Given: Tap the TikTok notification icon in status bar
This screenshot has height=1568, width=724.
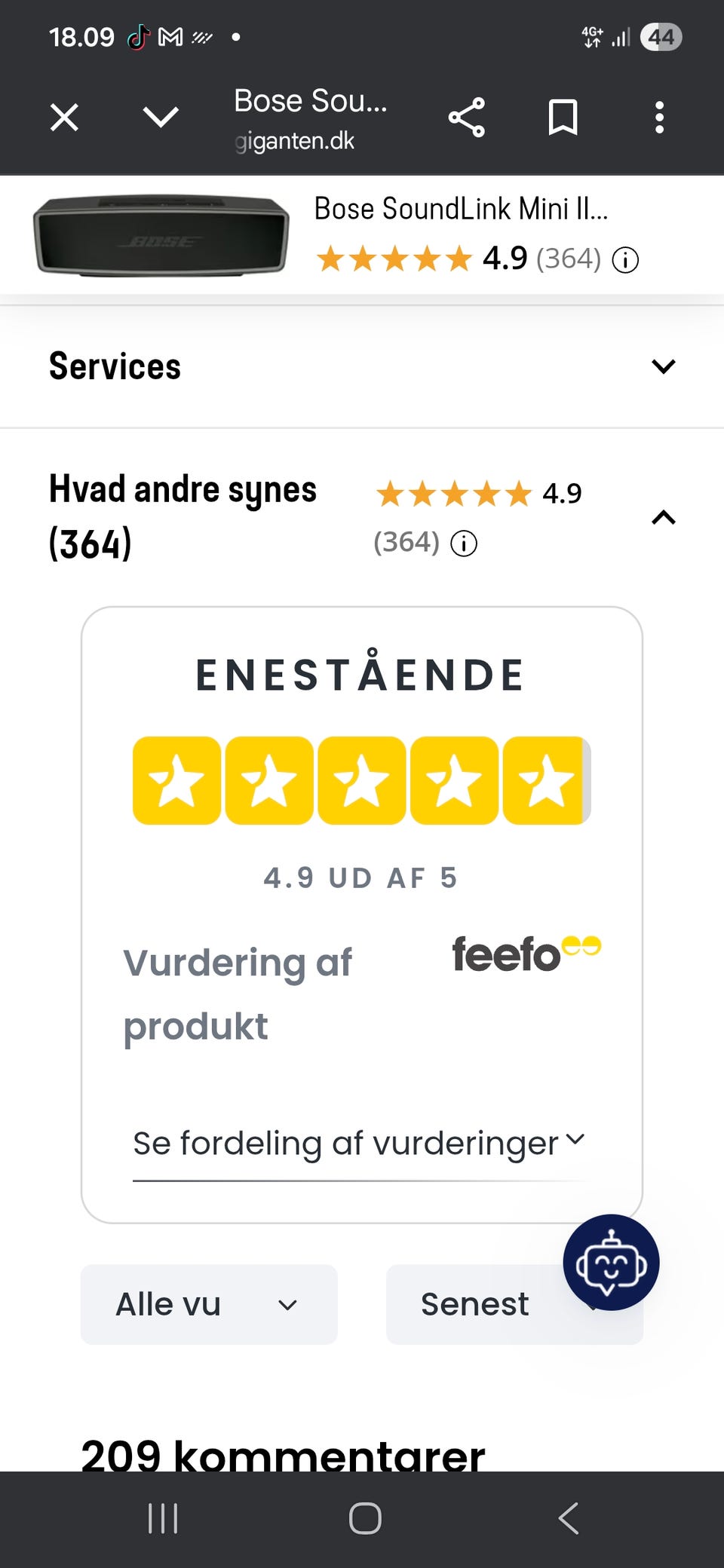Looking at the screenshot, I should [136, 35].
